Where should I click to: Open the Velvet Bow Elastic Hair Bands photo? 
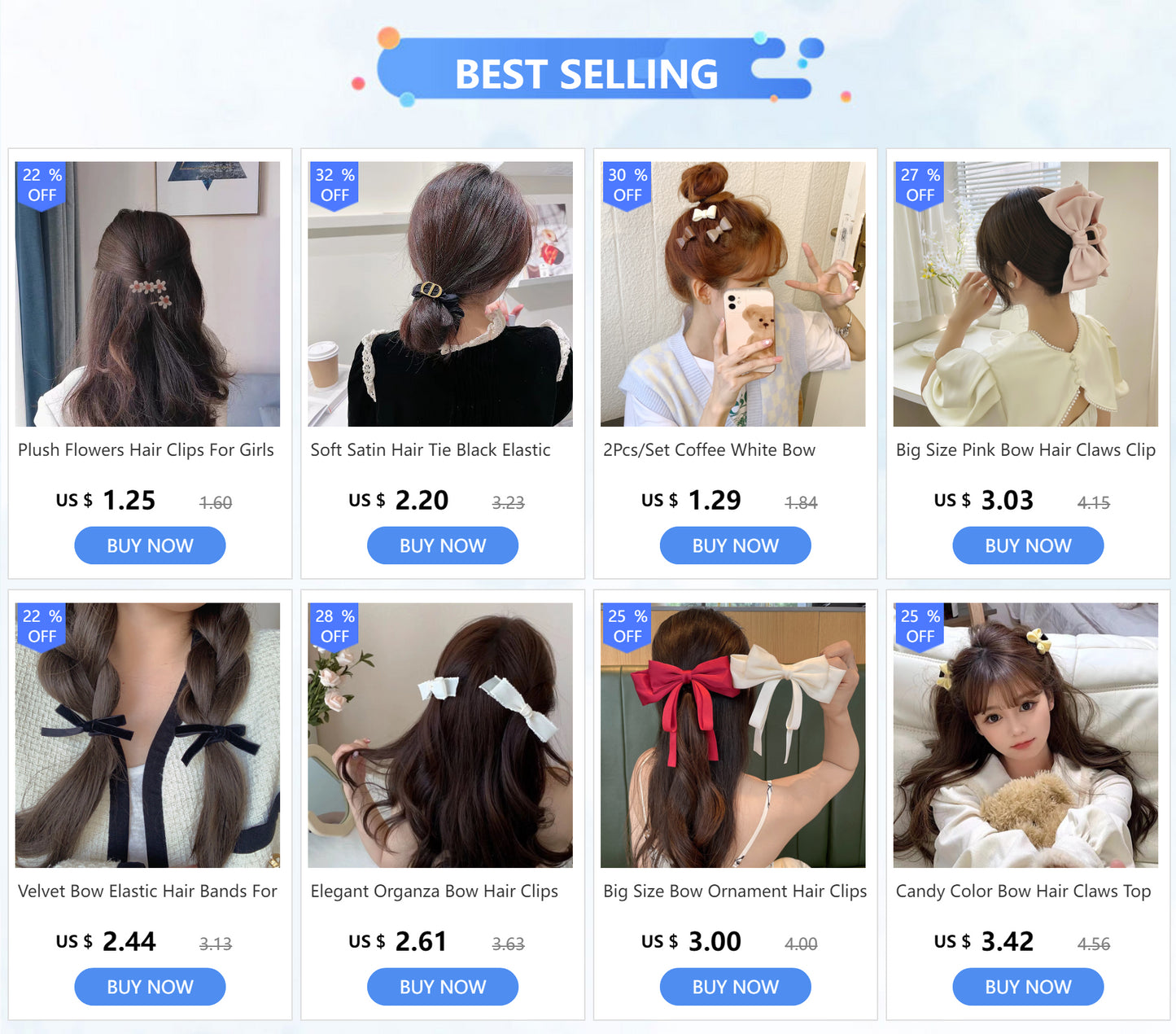coord(147,735)
